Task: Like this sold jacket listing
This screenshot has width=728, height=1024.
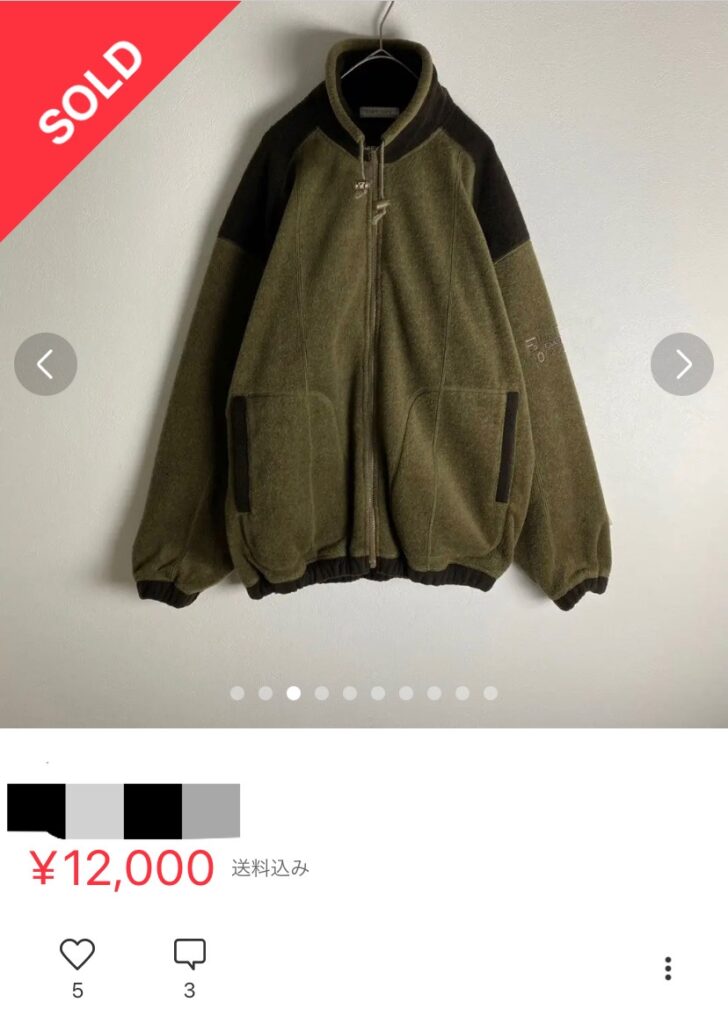Action: 77,955
